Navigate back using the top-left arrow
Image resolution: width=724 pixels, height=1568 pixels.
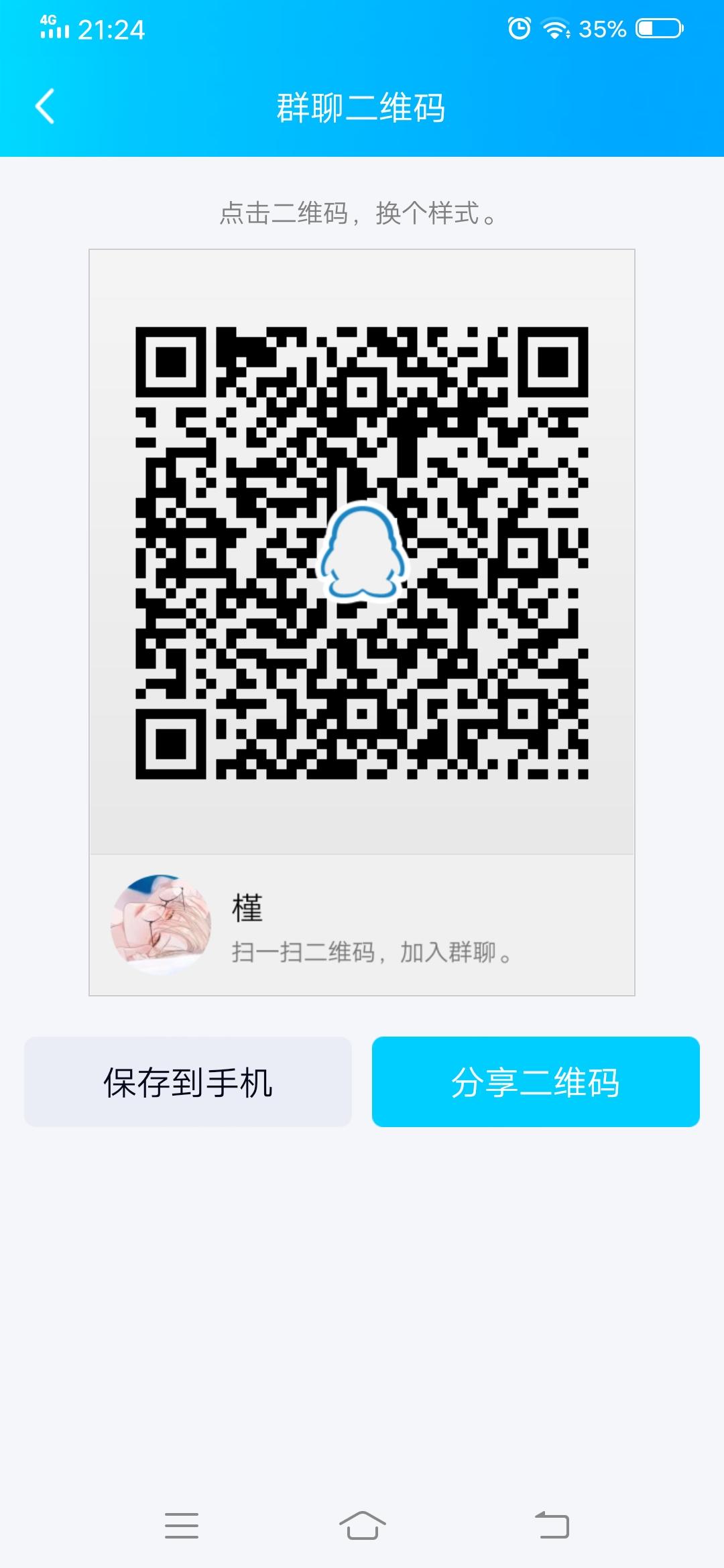pyautogui.click(x=45, y=107)
